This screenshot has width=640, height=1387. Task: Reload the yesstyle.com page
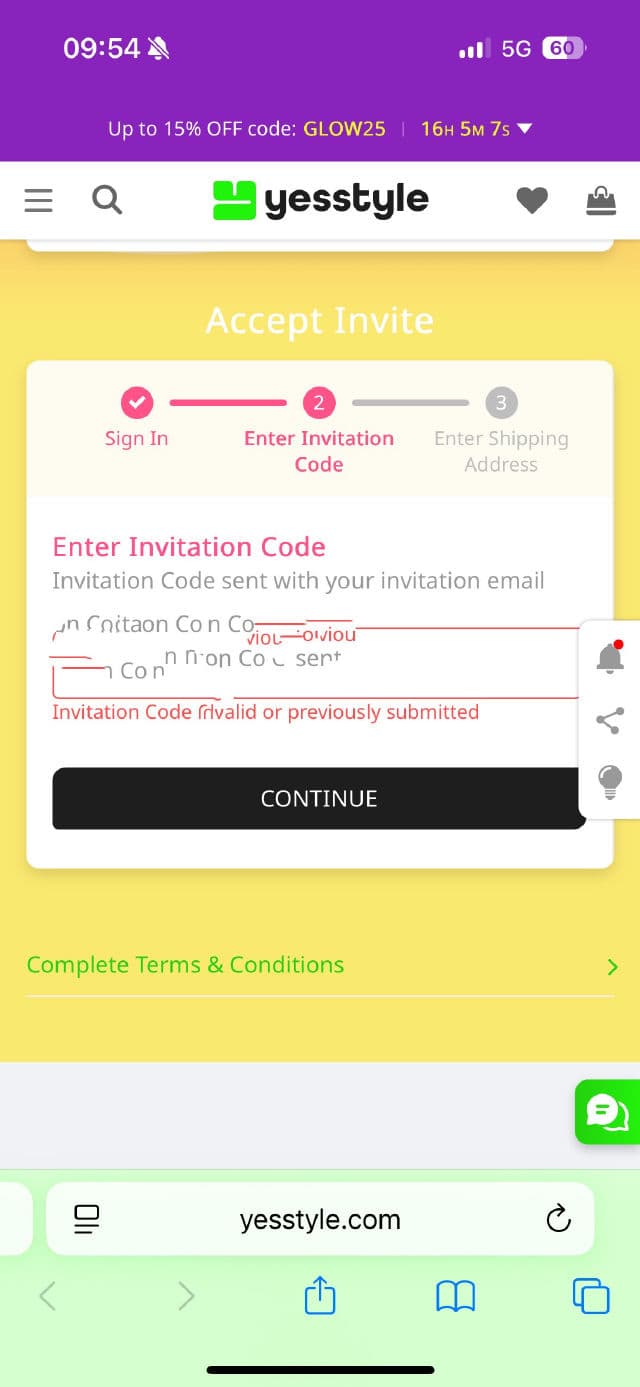click(558, 1219)
